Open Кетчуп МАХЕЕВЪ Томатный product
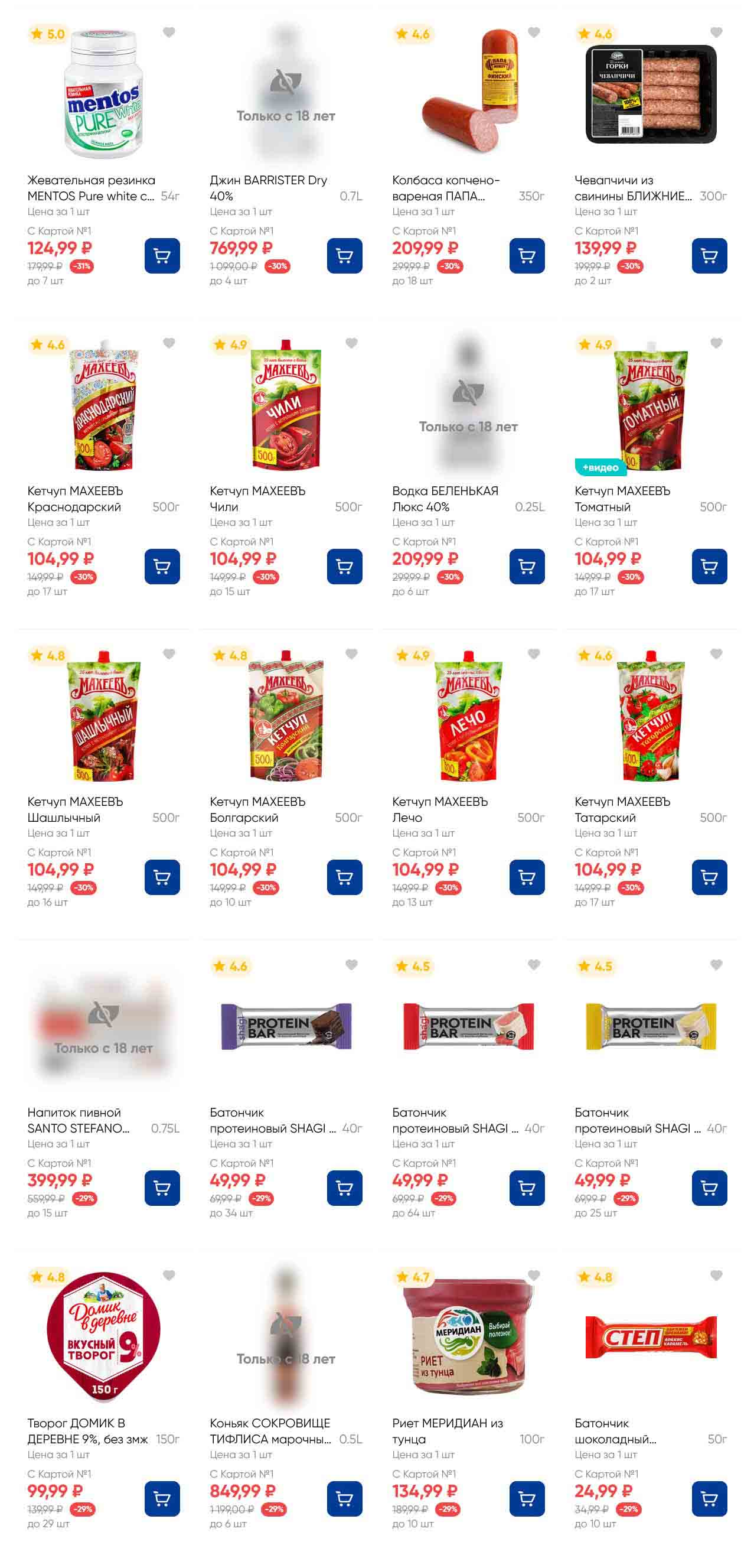Screen dimensions: 754x1568 click(x=650, y=405)
